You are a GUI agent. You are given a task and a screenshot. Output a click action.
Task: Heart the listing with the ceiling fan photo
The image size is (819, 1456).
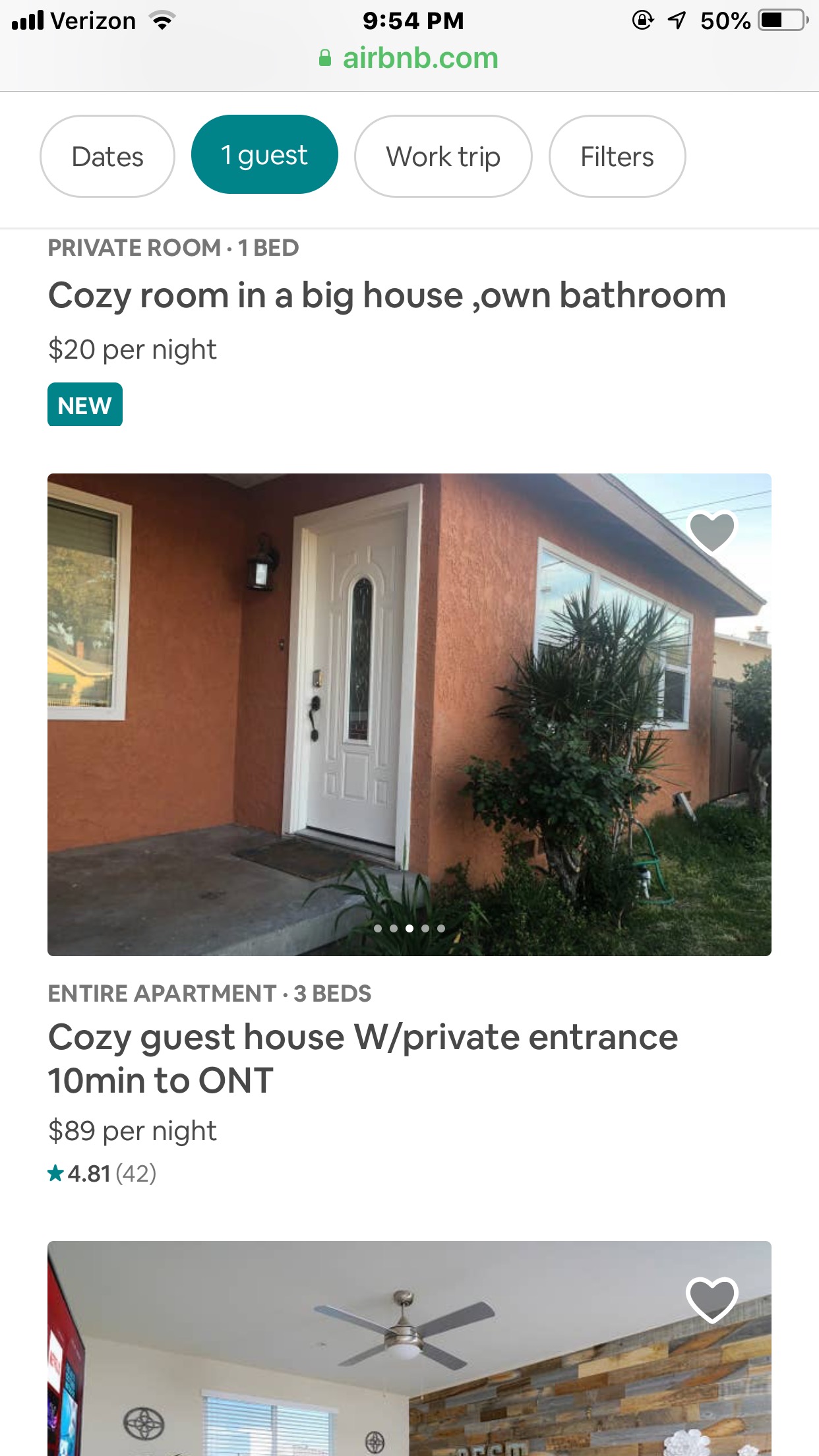(x=712, y=1300)
